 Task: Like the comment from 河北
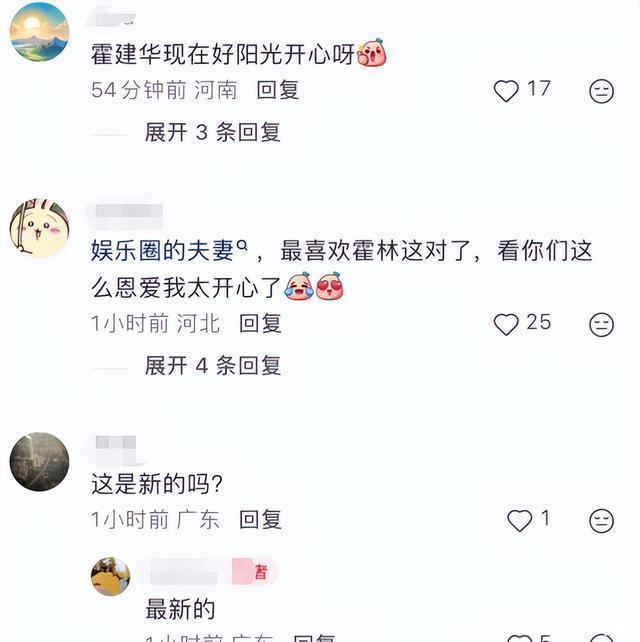[506, 324]
